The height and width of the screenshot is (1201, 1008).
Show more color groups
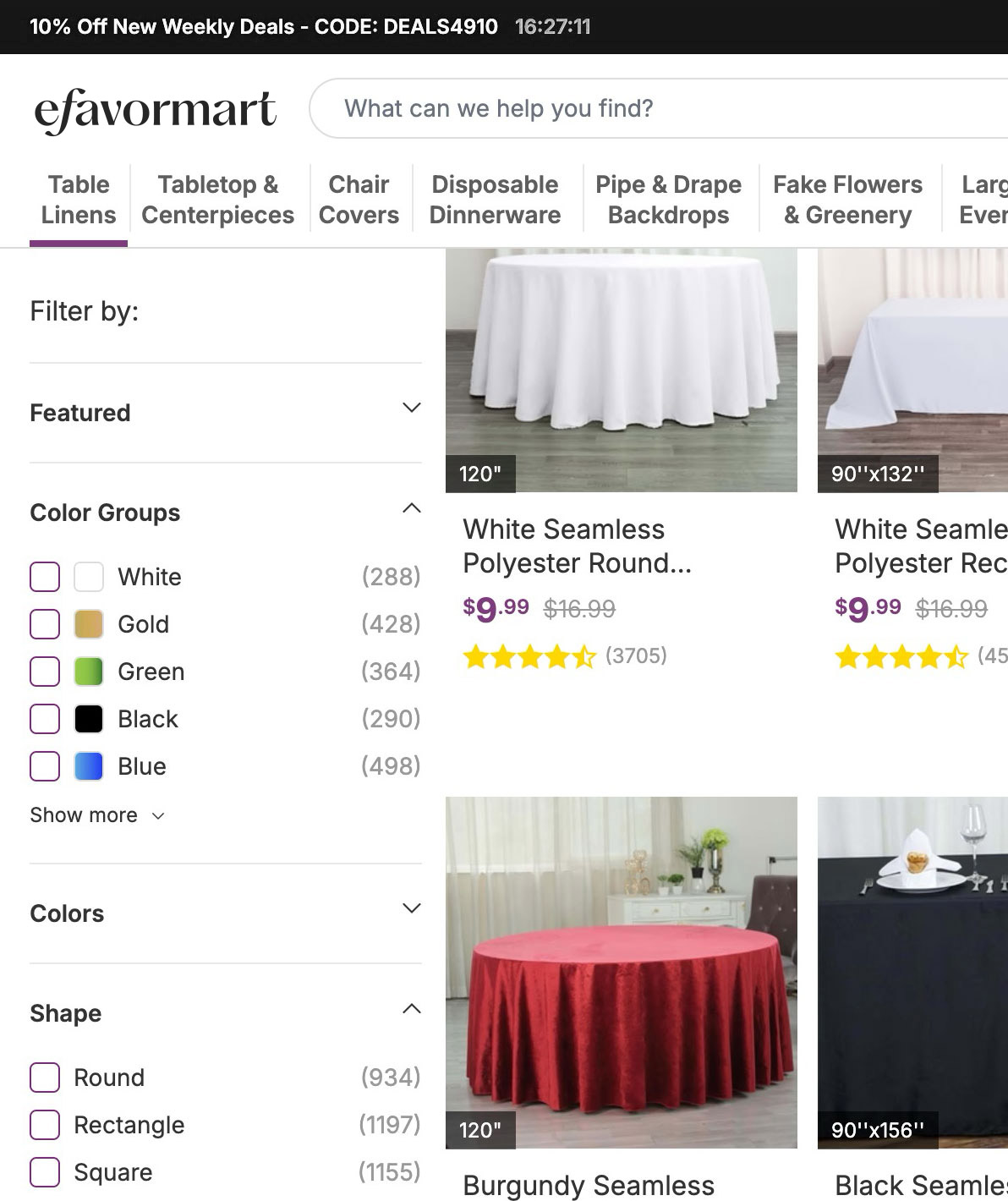[x=96, y=815]
